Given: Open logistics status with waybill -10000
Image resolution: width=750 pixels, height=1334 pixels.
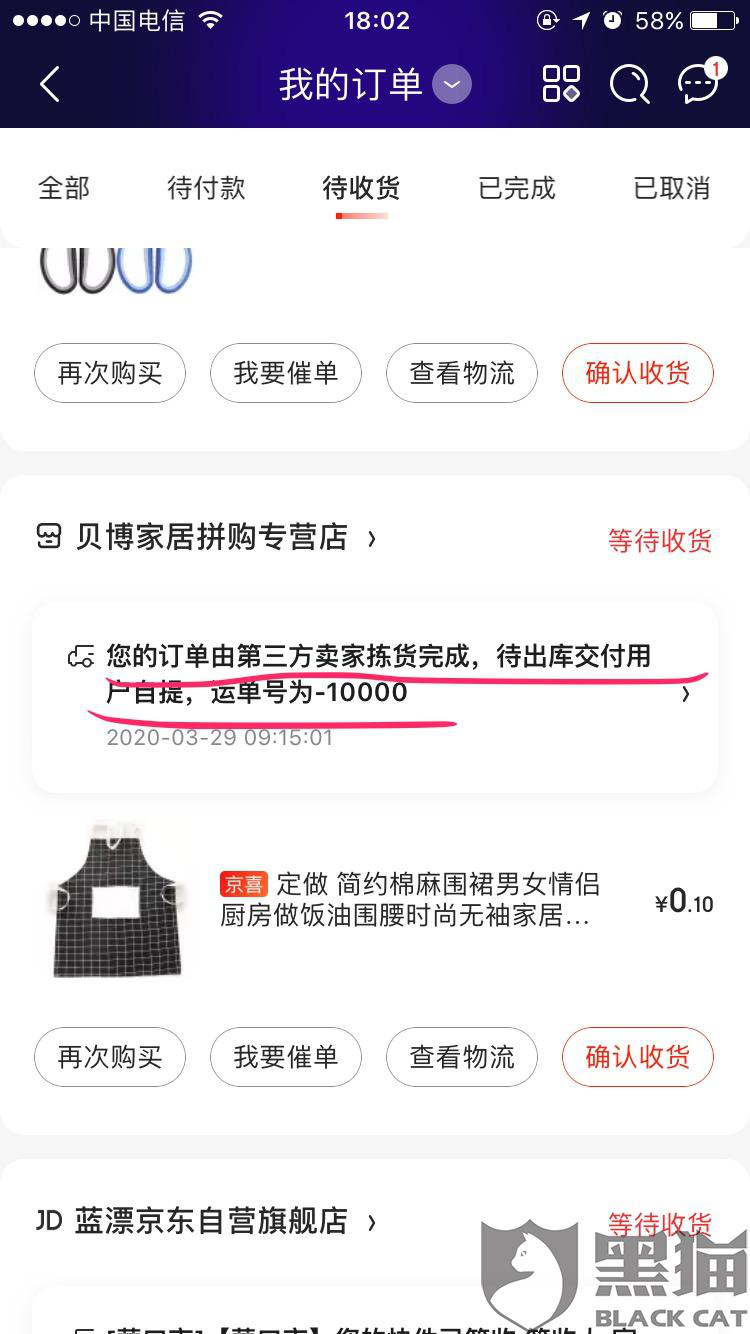Looking at the screenshot, I should (375, 696).
